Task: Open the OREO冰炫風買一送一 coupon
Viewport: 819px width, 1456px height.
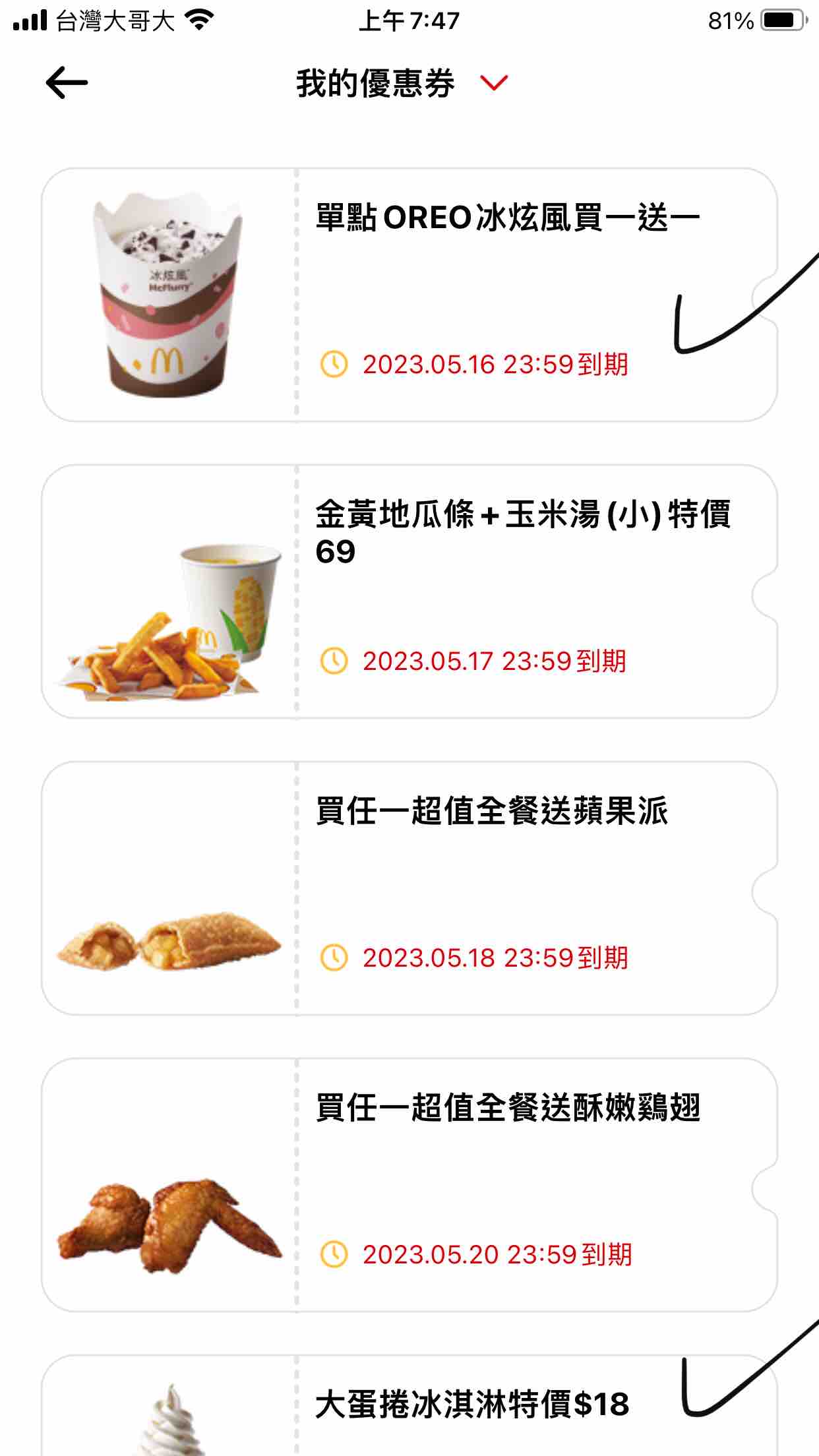Action: pos(409,295)
